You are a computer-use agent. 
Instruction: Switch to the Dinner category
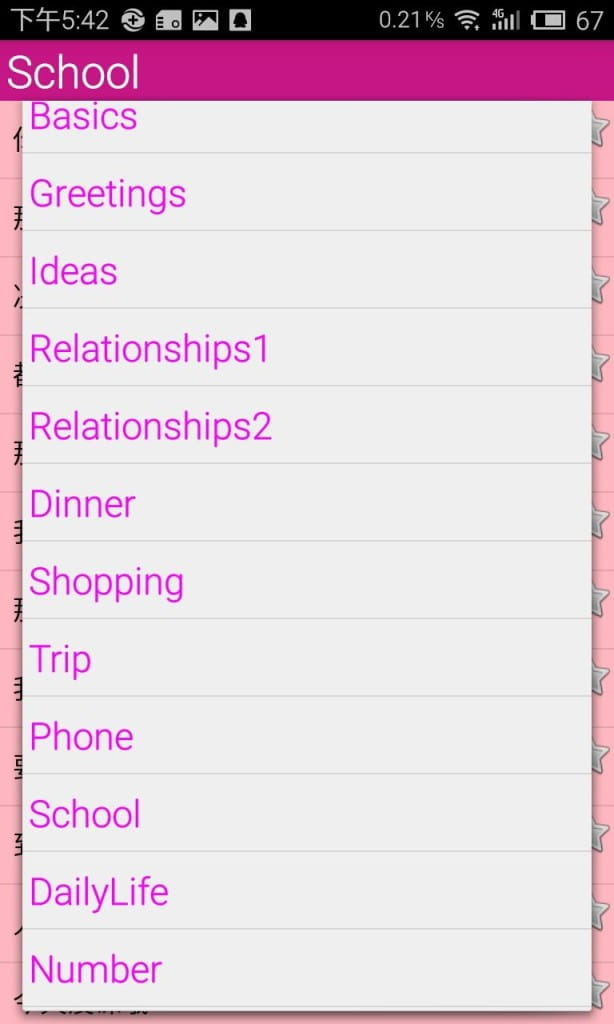307,503
